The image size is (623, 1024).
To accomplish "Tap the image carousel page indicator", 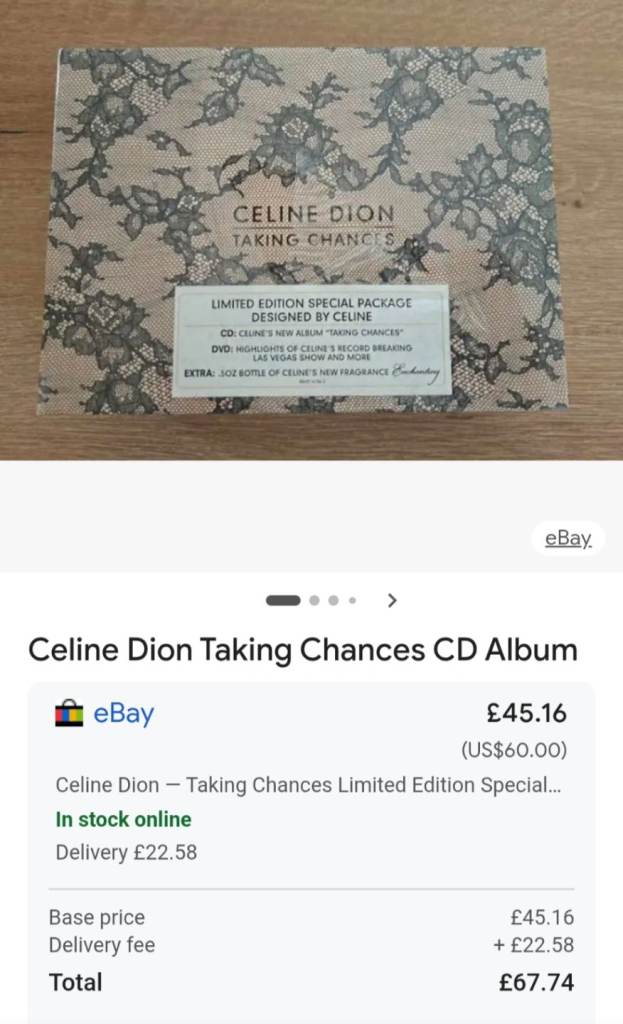I will (312, 600).
